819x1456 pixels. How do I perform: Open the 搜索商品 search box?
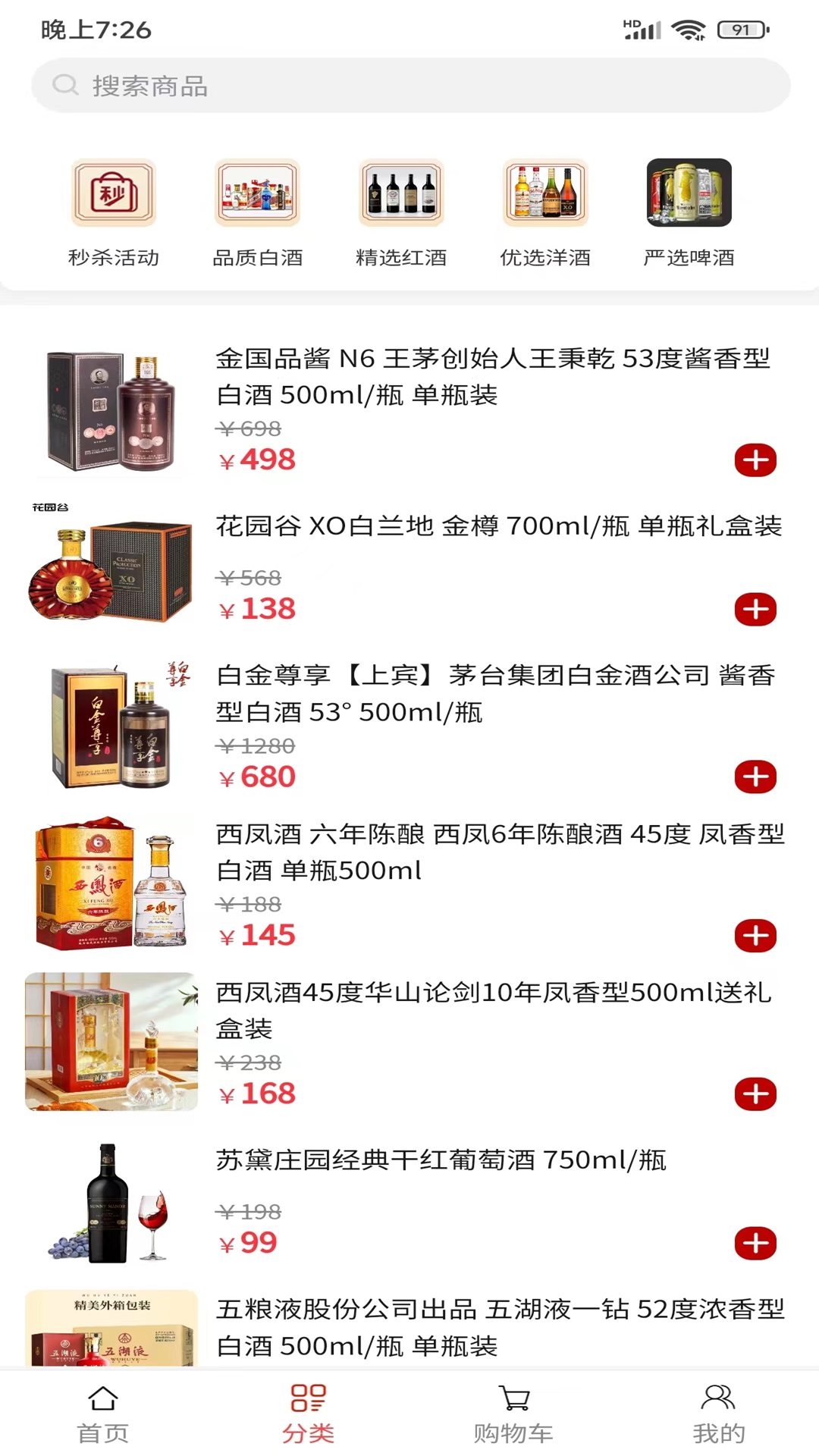[409, 86]
